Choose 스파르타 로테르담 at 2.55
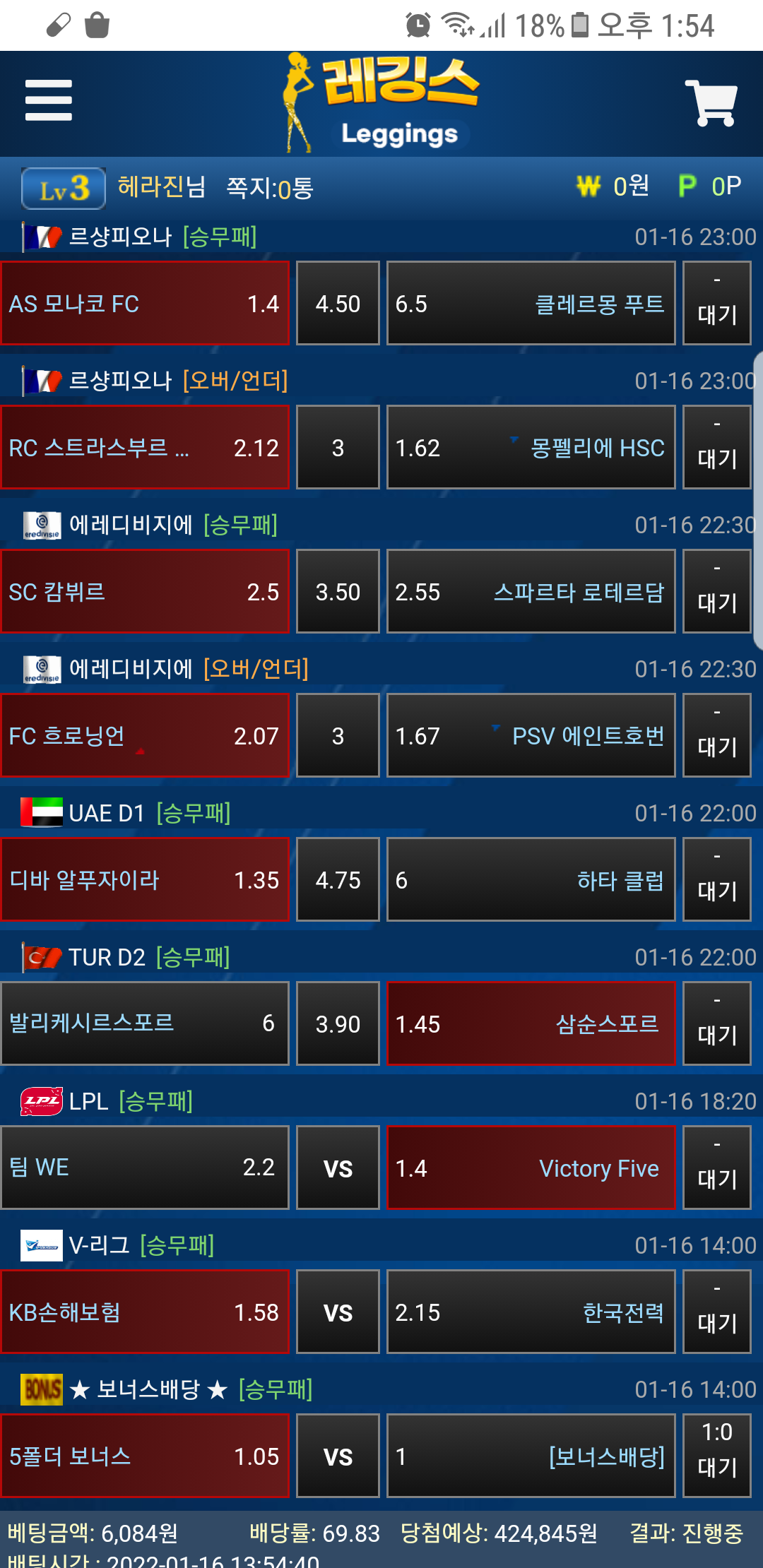 pos(531,592)
